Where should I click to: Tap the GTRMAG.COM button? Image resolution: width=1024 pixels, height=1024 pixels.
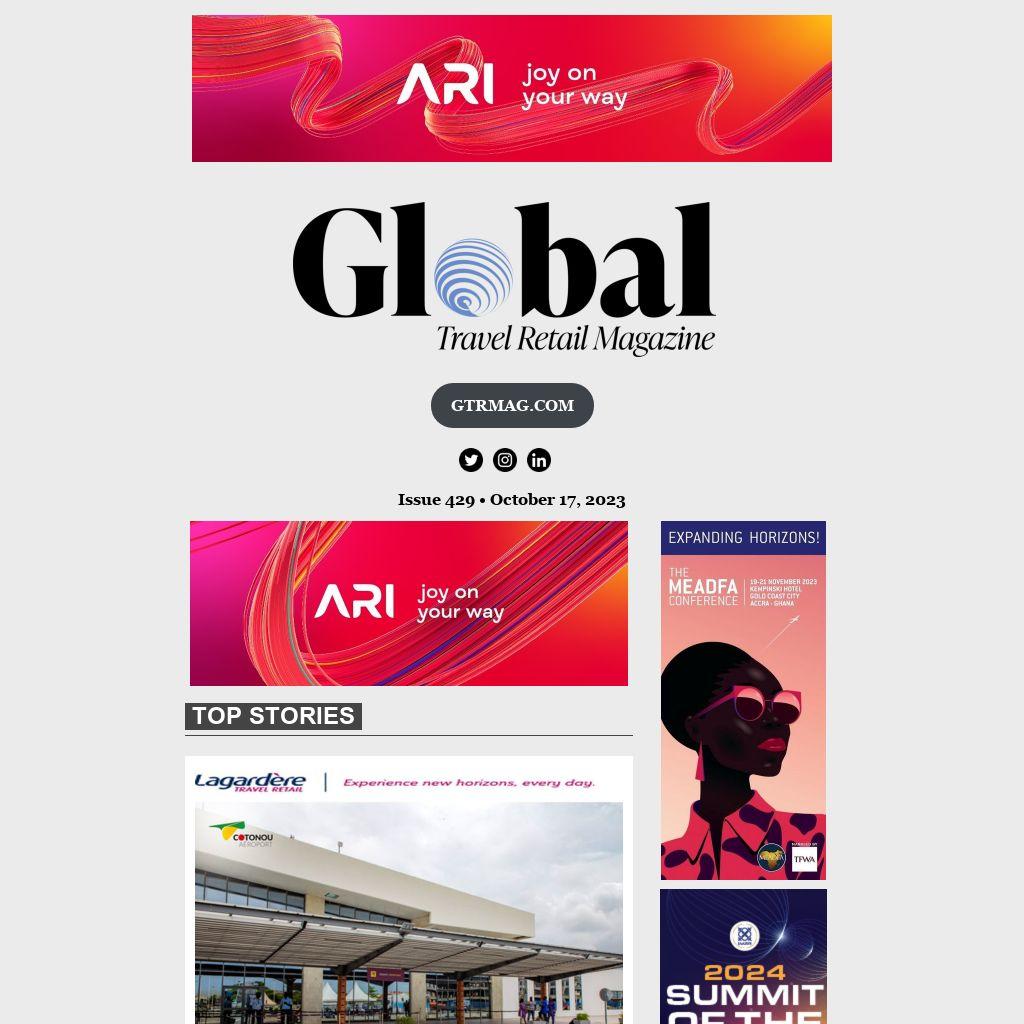click(x=512, y=405)
